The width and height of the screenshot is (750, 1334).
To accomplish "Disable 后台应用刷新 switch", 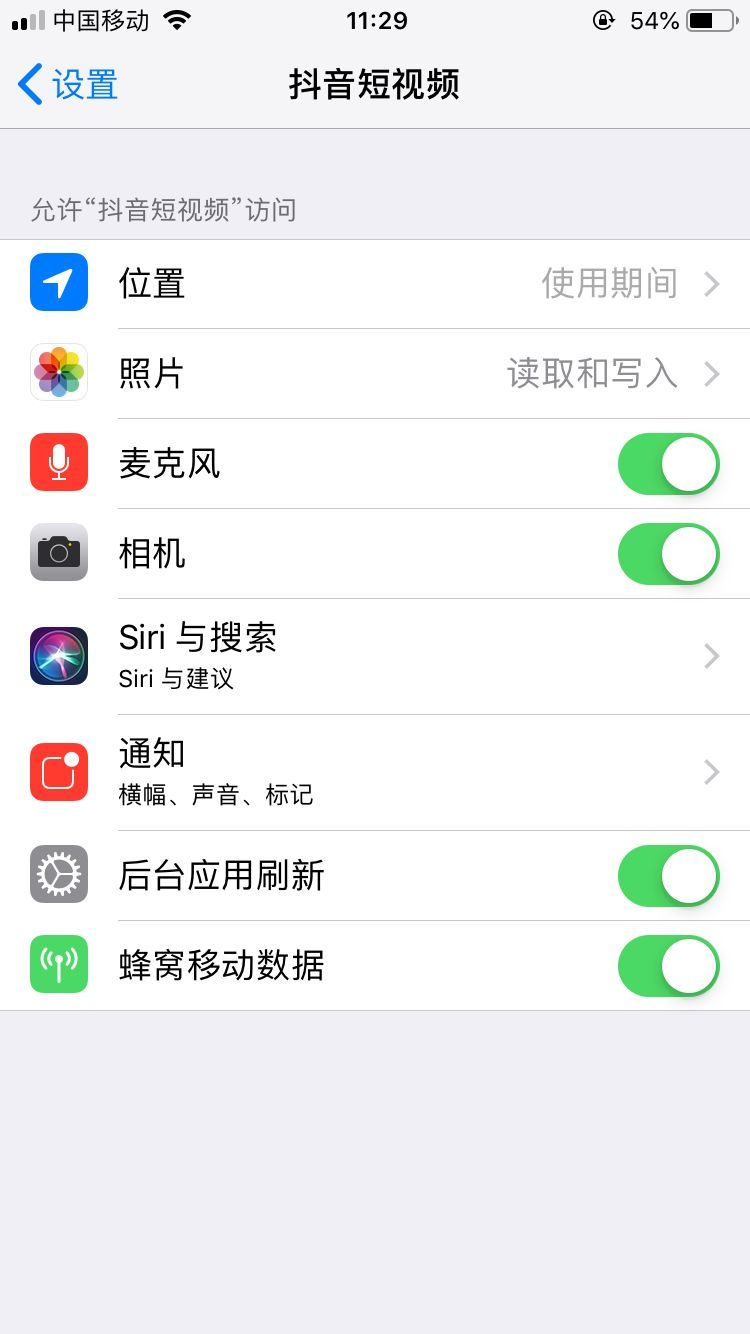I will click(x=667, y=875).
